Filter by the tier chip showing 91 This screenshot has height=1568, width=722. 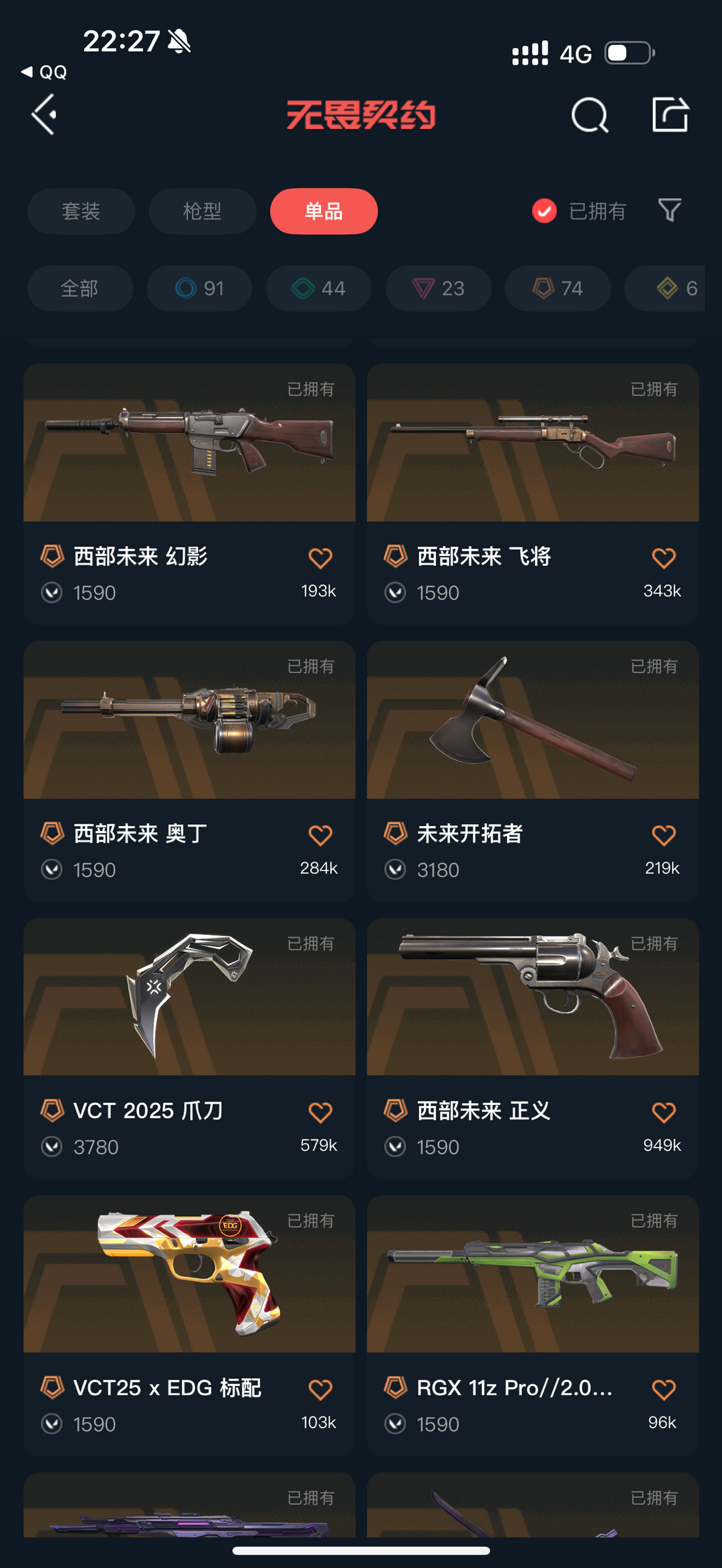(x=199, y=288)
